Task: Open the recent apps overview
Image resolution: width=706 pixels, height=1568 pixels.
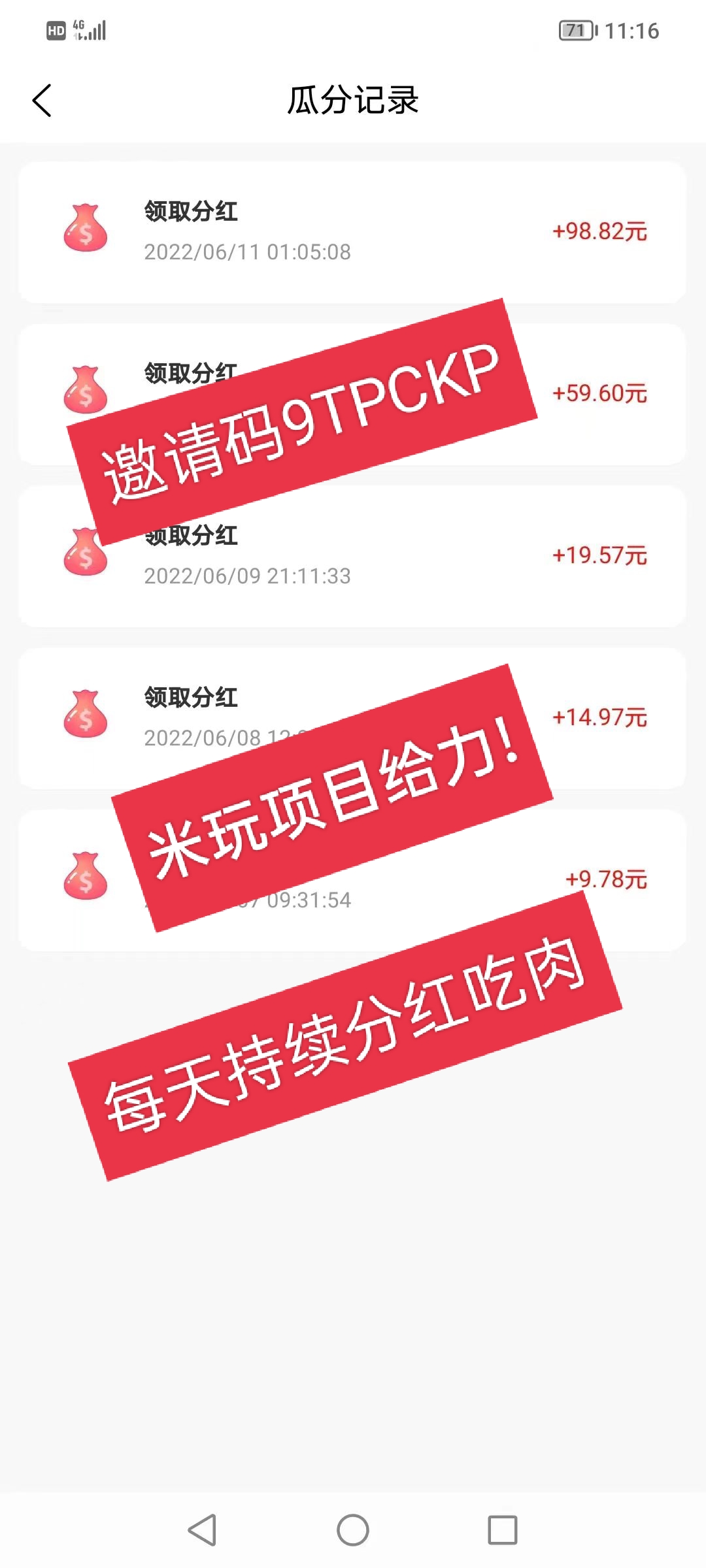Action: click(x=502, y=1529)
